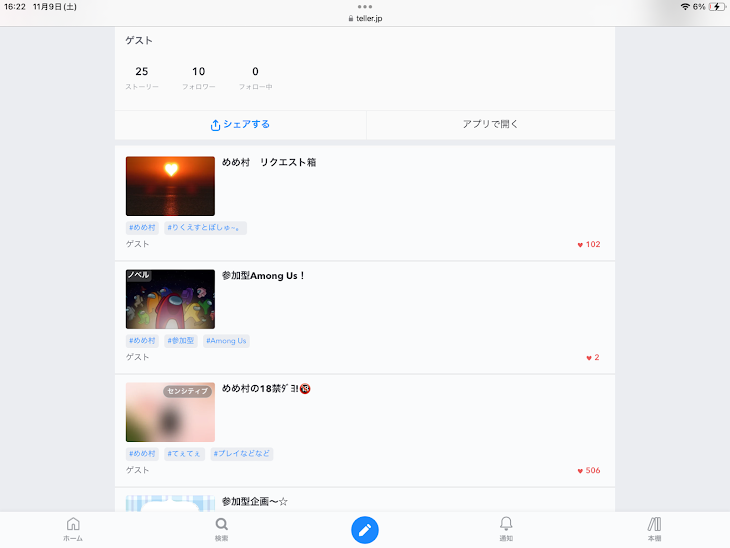
Task: Switch to the 検索 search tab
Action: 221,529
